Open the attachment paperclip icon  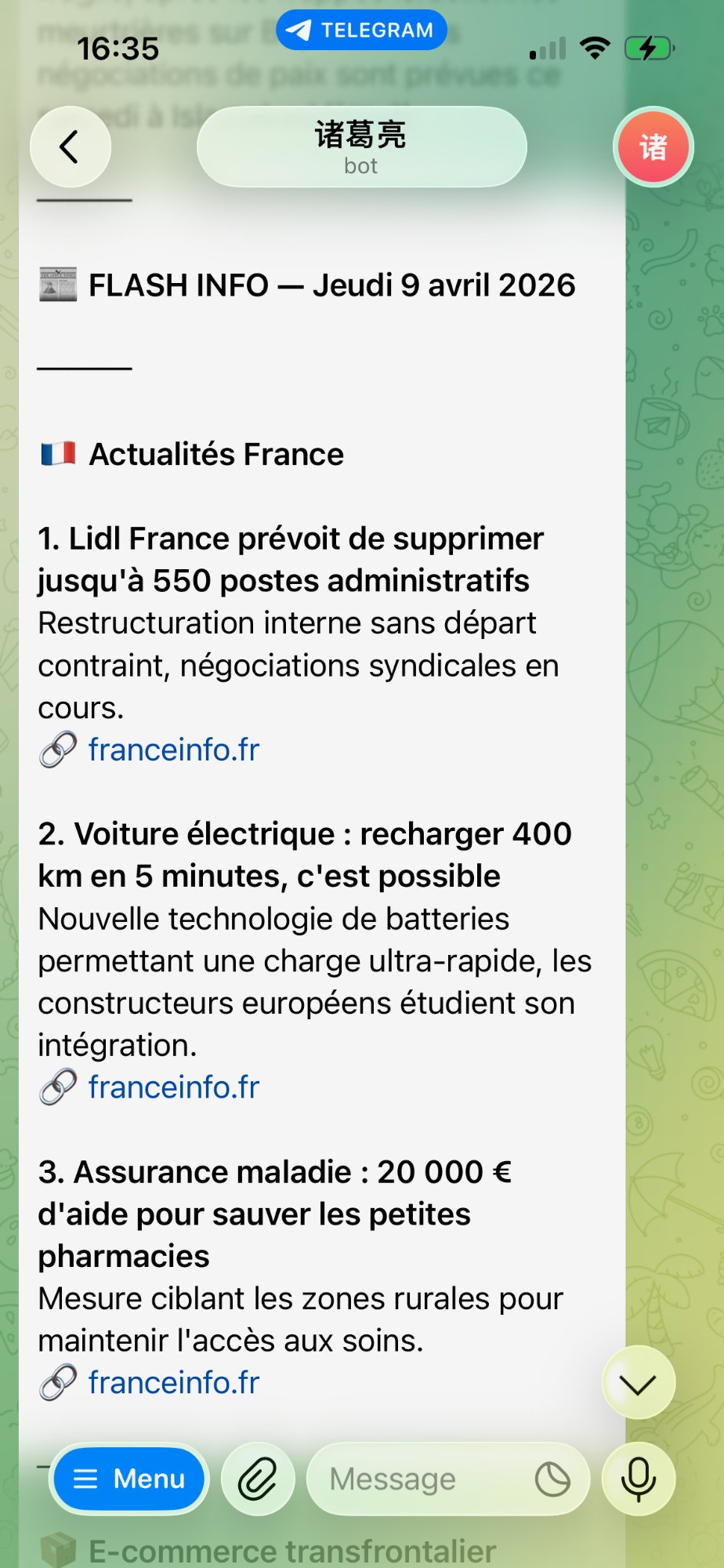[x=259, y=1479]
